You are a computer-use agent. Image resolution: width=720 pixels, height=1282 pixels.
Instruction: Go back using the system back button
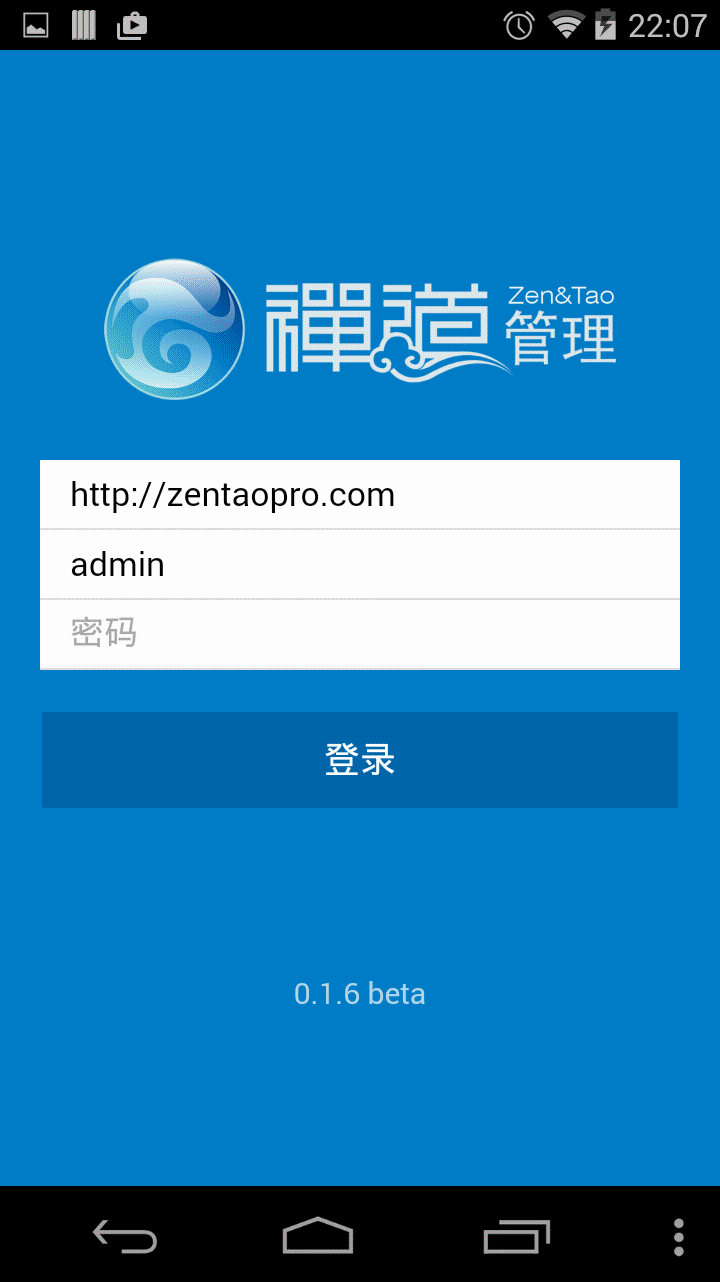(125, 1236)
